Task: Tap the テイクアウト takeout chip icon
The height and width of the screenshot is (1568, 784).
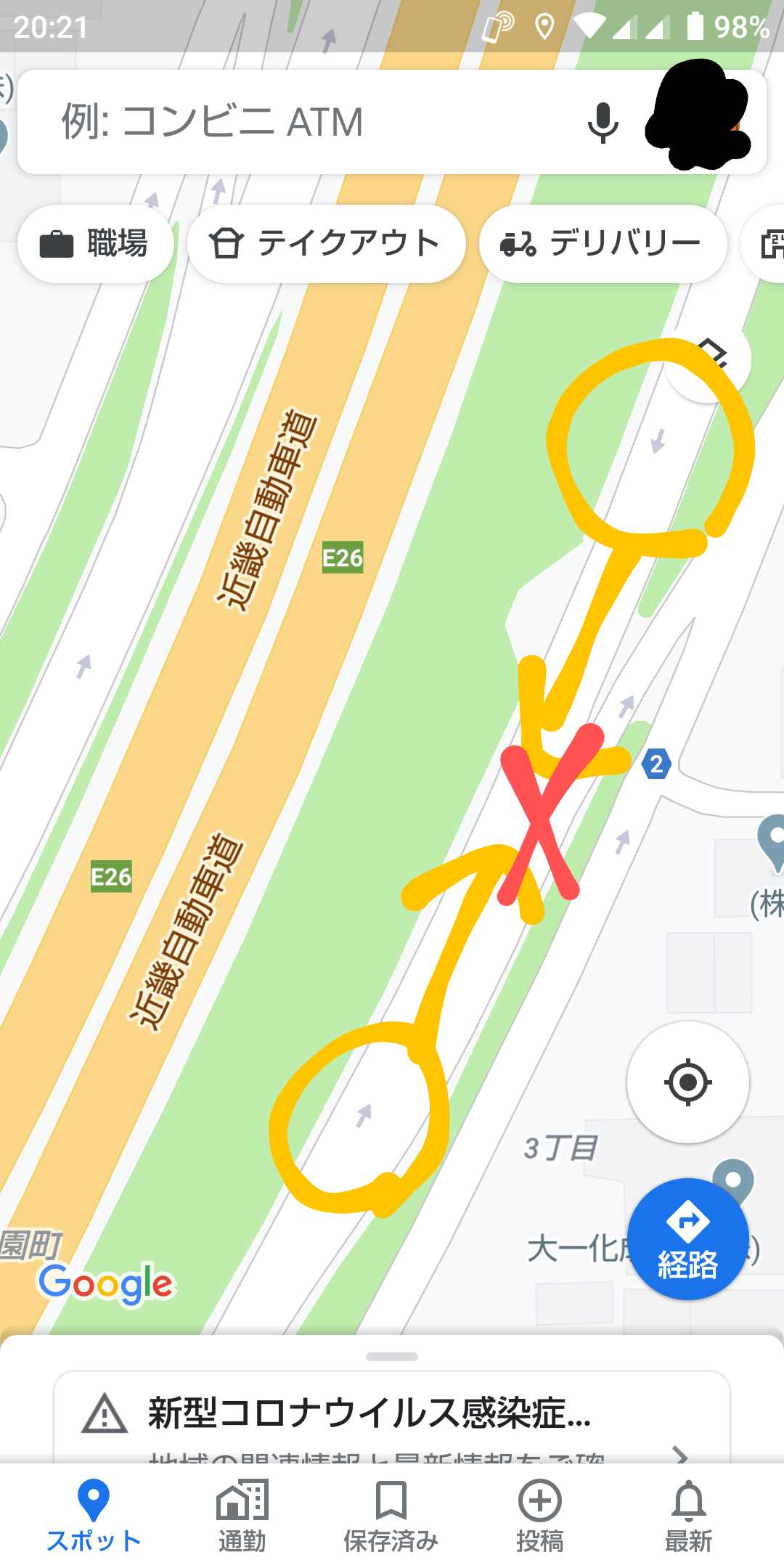Action: coord(227,243)
